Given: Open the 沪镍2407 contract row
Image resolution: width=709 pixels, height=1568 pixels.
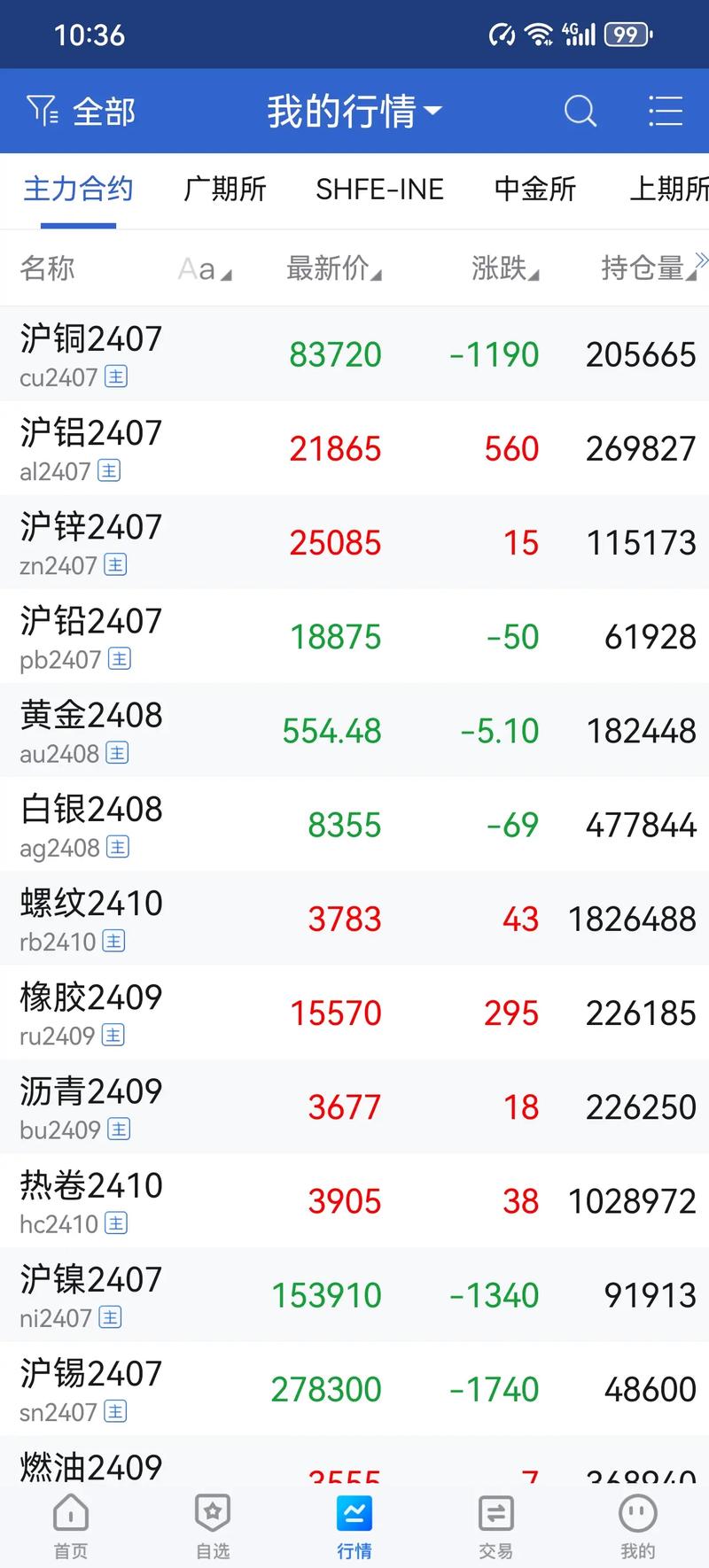Looking at the screenshot, I should pos(354,1295).
